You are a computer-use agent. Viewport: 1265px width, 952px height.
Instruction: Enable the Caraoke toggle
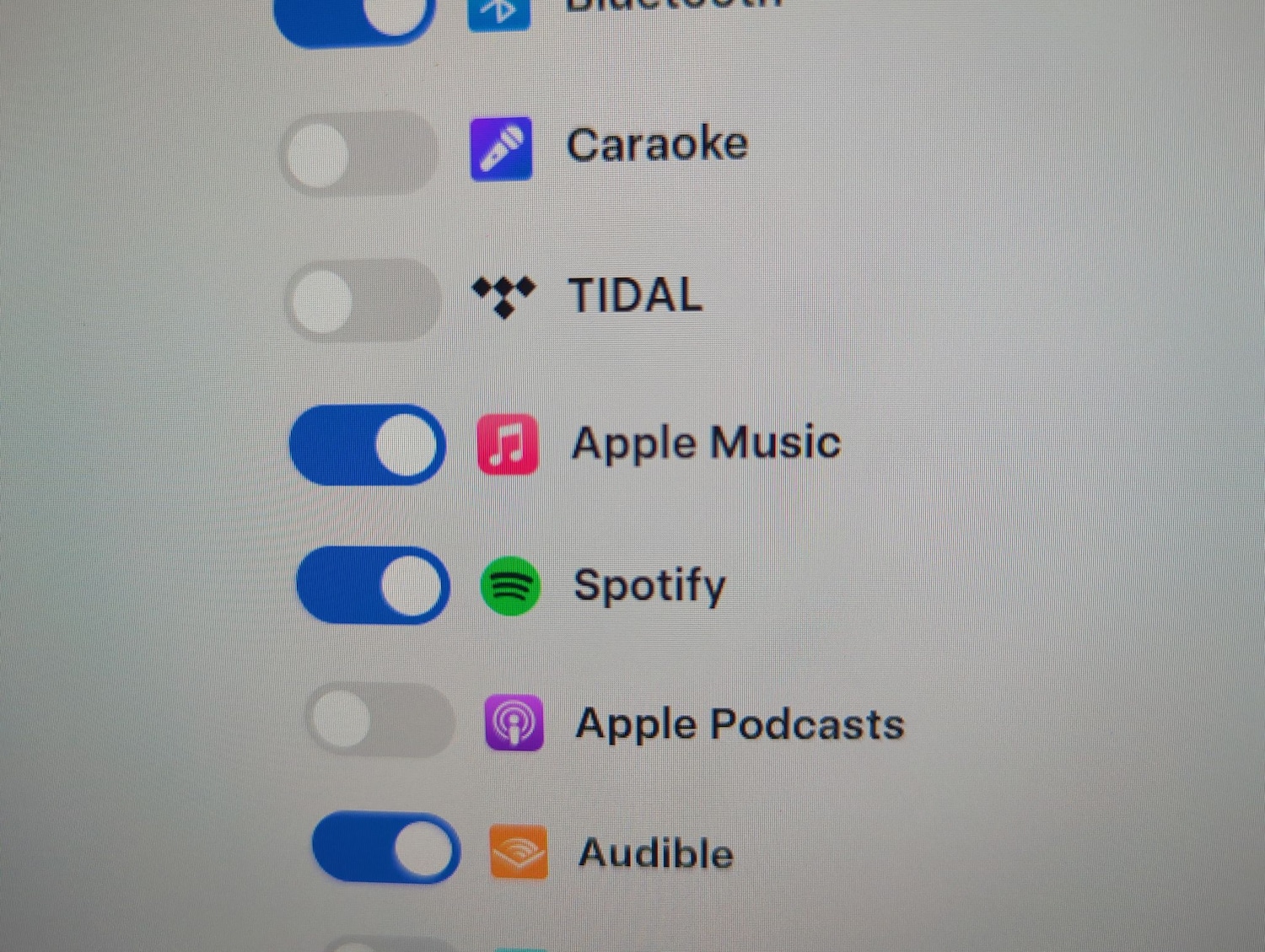point(358,153)
